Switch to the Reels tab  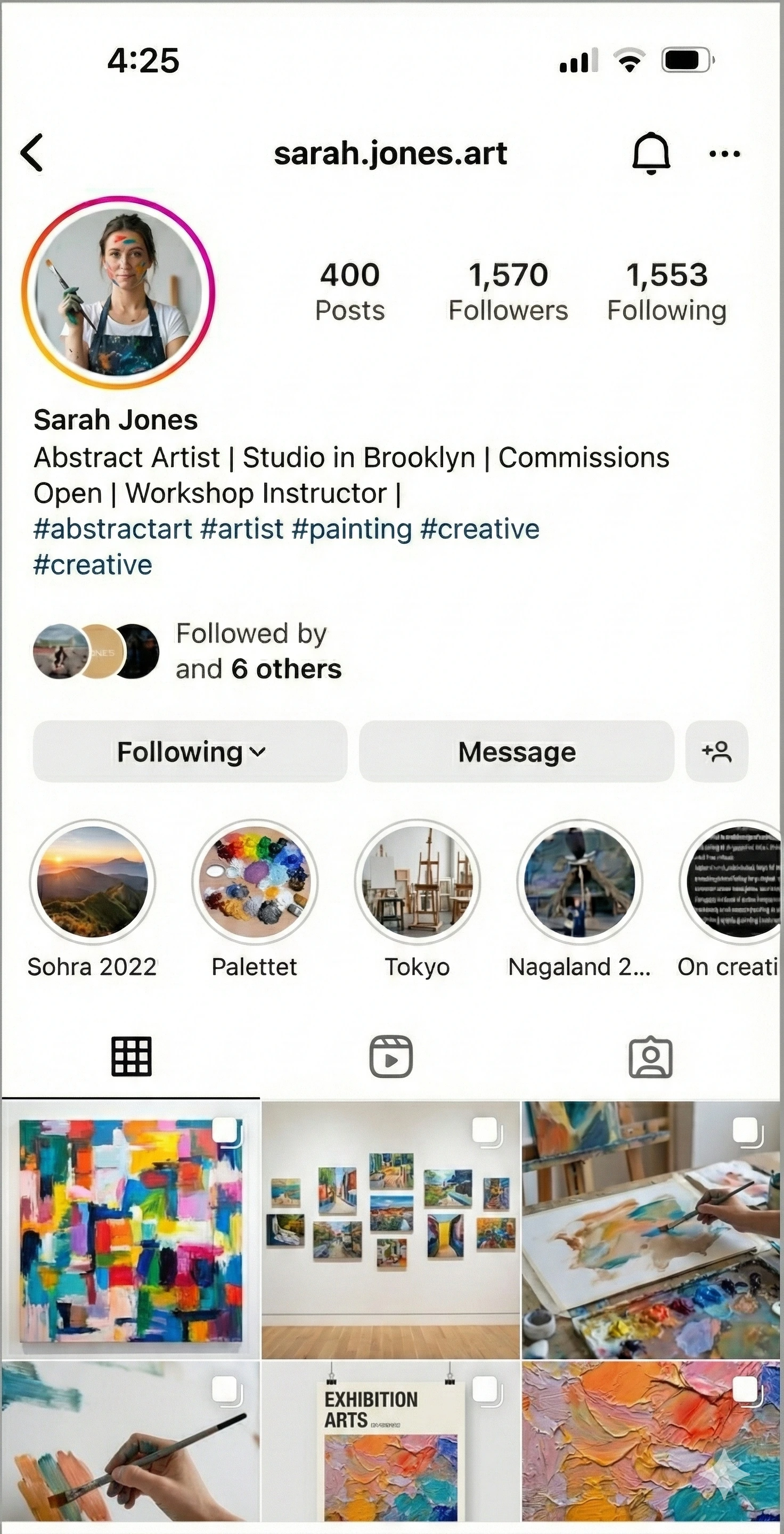[390, 1057]
